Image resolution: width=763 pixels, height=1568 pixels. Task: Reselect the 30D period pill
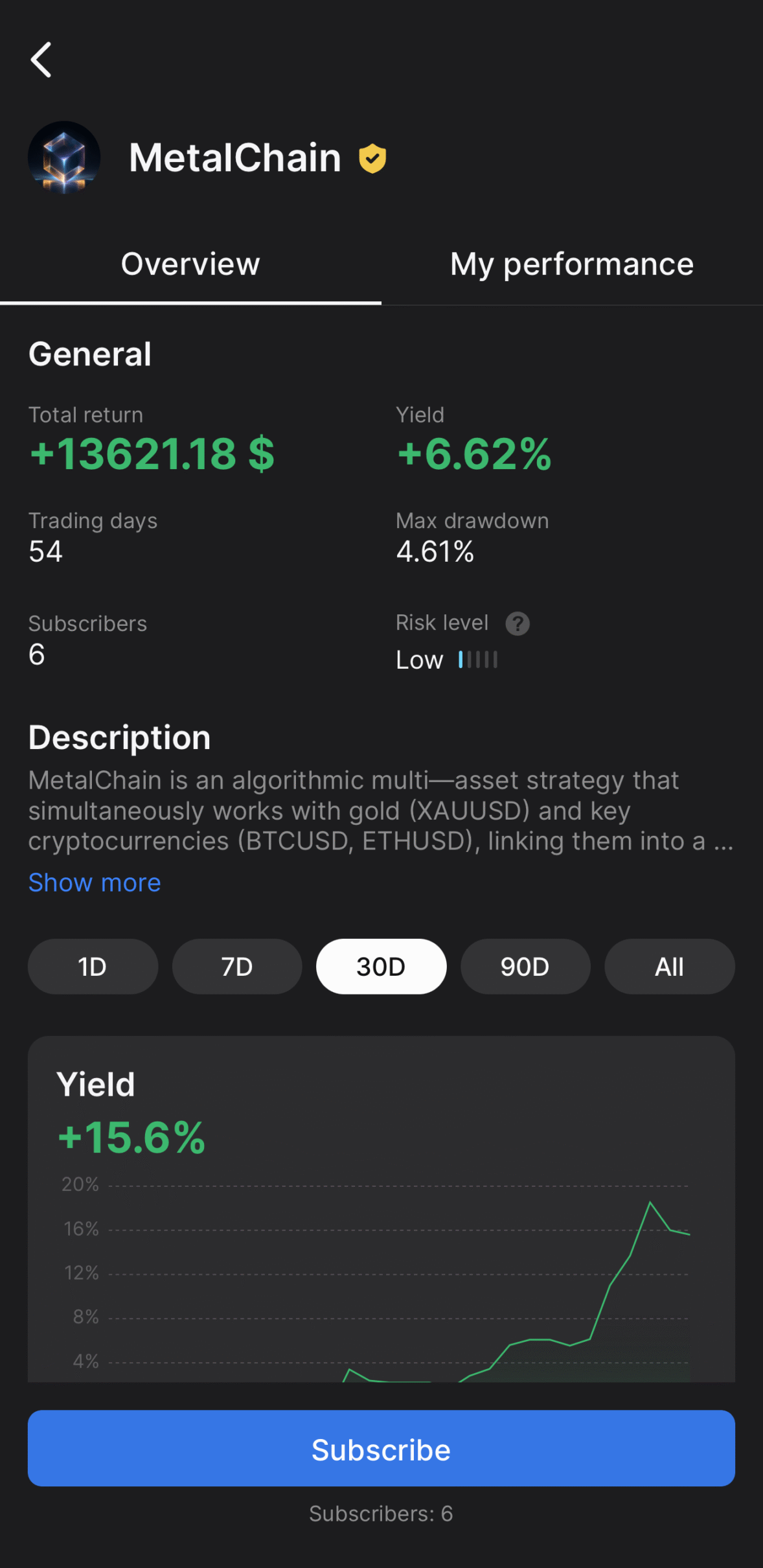click(381, 966)
